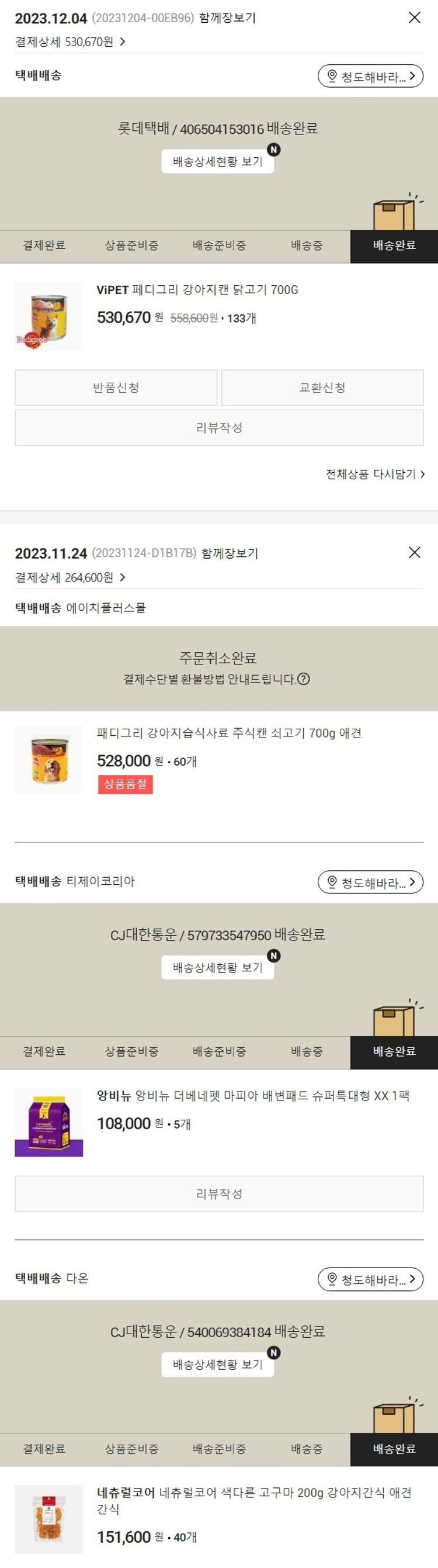View delivery tracking for 롯데택배 shipment
This screenshot has width=438, height=1568.
(x=217, y=161)
